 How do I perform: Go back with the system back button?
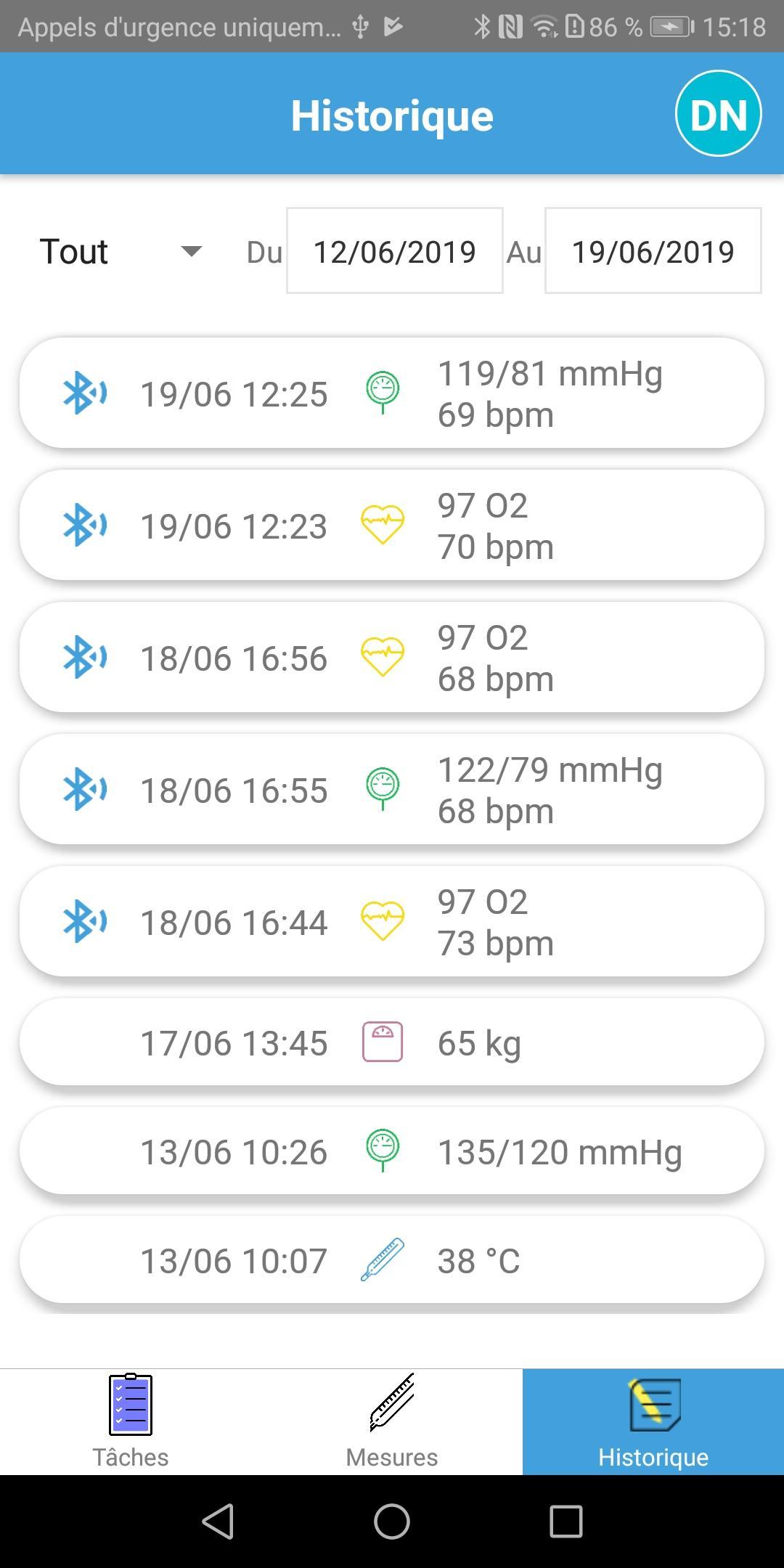pyautogui.click(x=218, y=1521)
